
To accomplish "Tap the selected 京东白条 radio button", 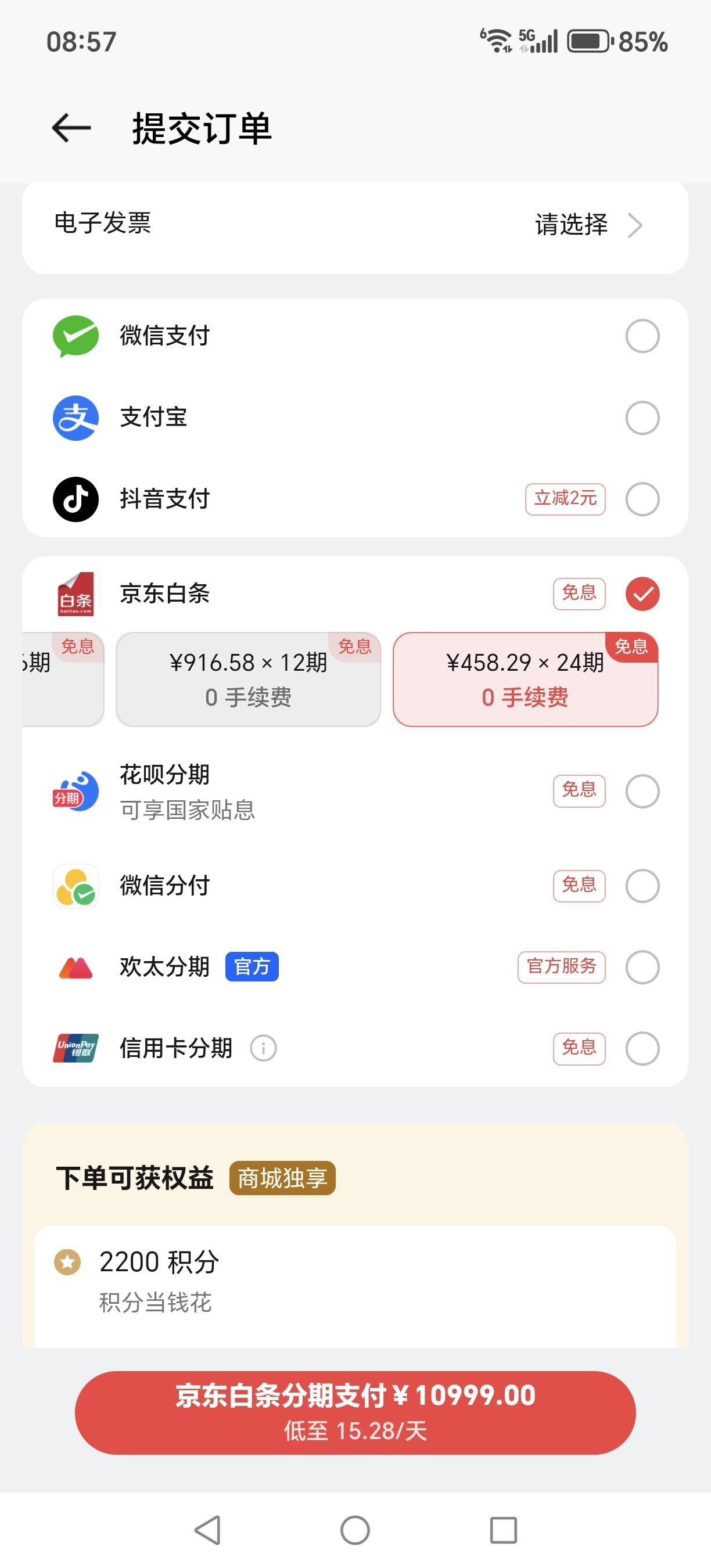I will click(642, 594).
